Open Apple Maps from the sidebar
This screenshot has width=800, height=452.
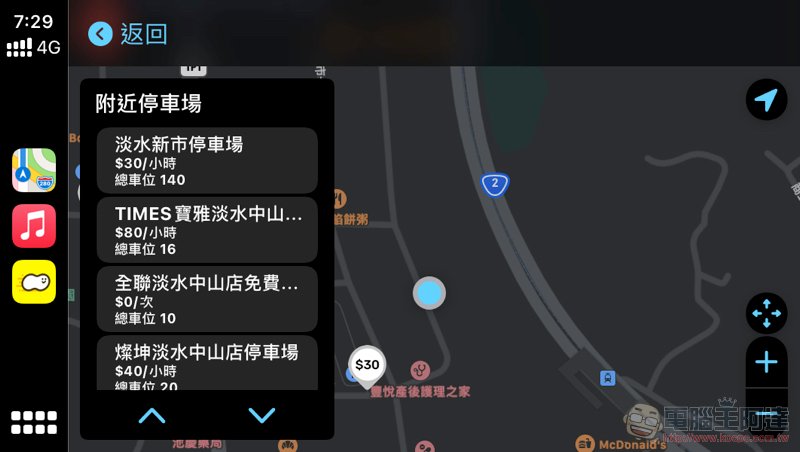point(34,170)
